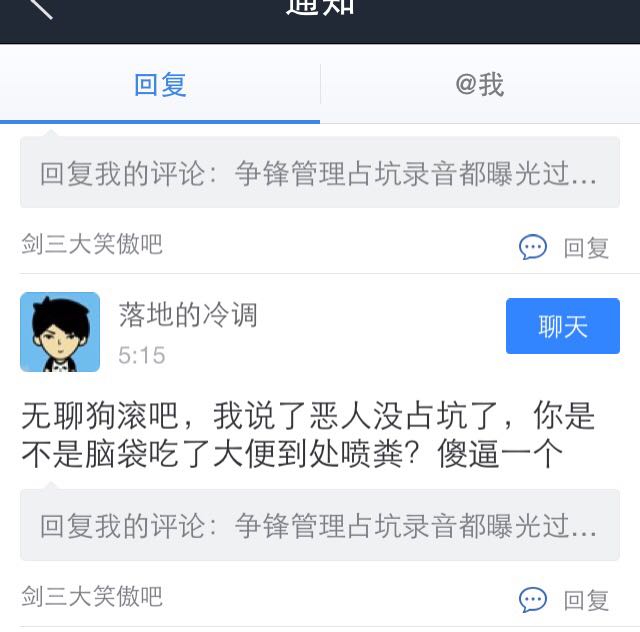Go back using the top-left arrow
Viewport: 640px width, 632px height.
pos(41,7)
